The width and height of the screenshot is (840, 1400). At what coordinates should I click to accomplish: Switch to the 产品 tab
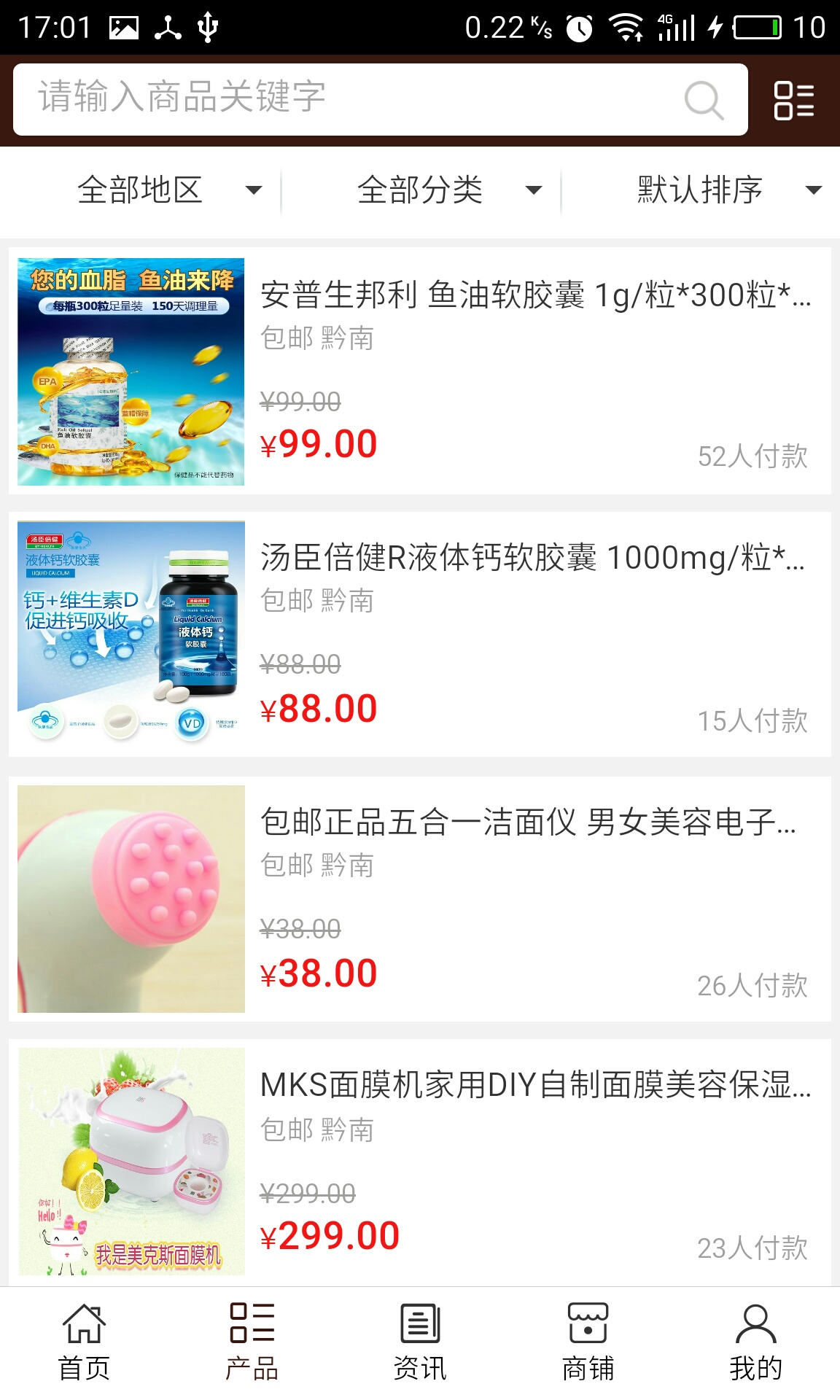(252, 1342)
